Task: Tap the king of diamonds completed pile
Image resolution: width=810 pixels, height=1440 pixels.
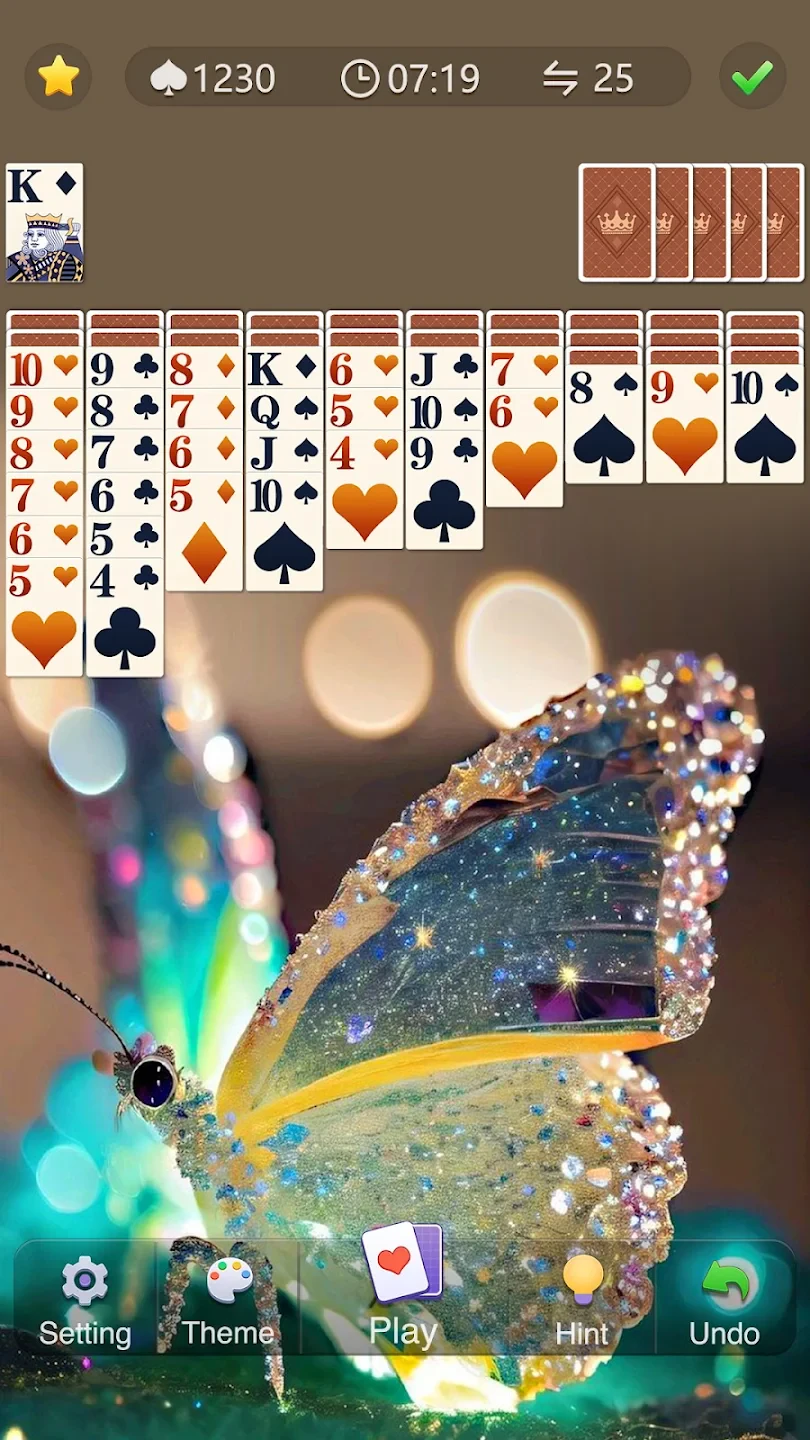Action: [45, 222]
